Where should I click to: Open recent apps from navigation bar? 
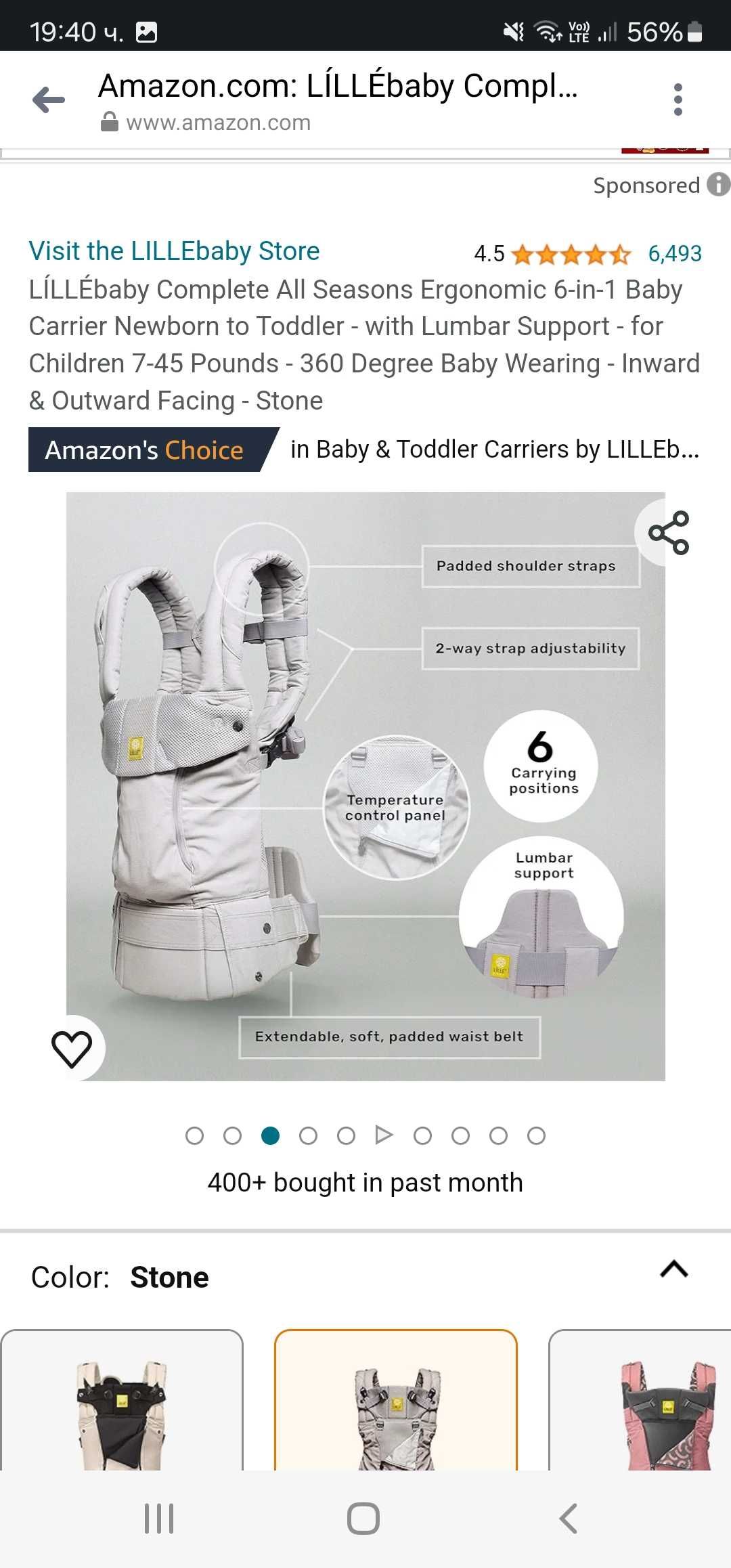tap(159, 1518)
